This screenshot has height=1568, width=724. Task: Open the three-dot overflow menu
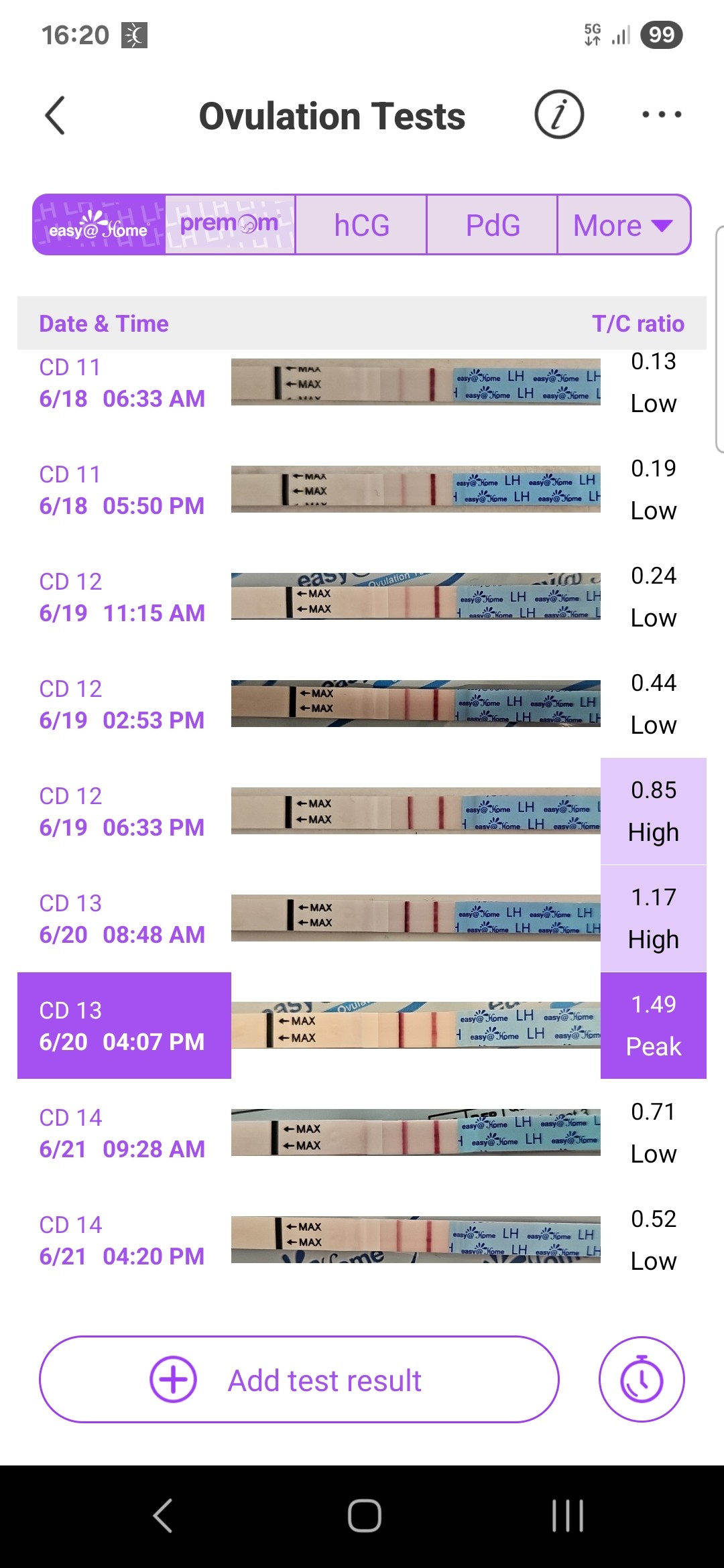[x=661, y=115]
